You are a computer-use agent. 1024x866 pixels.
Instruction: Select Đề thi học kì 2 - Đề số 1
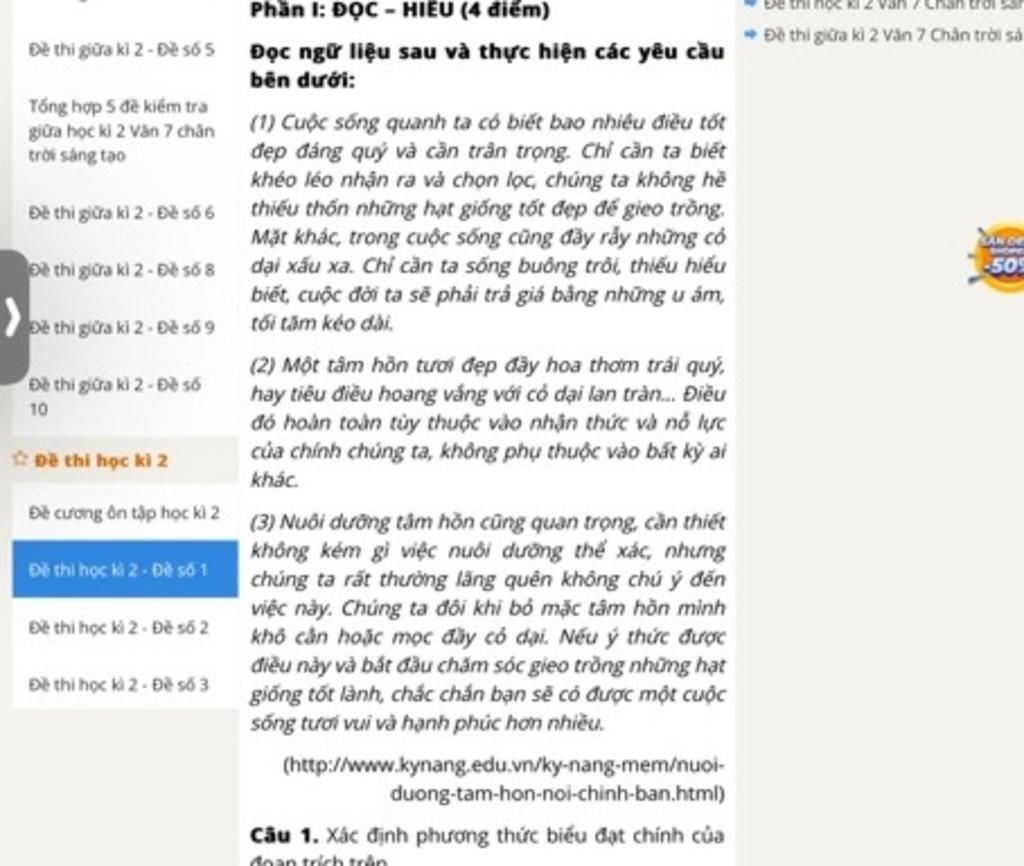click(x=125, y=569)
